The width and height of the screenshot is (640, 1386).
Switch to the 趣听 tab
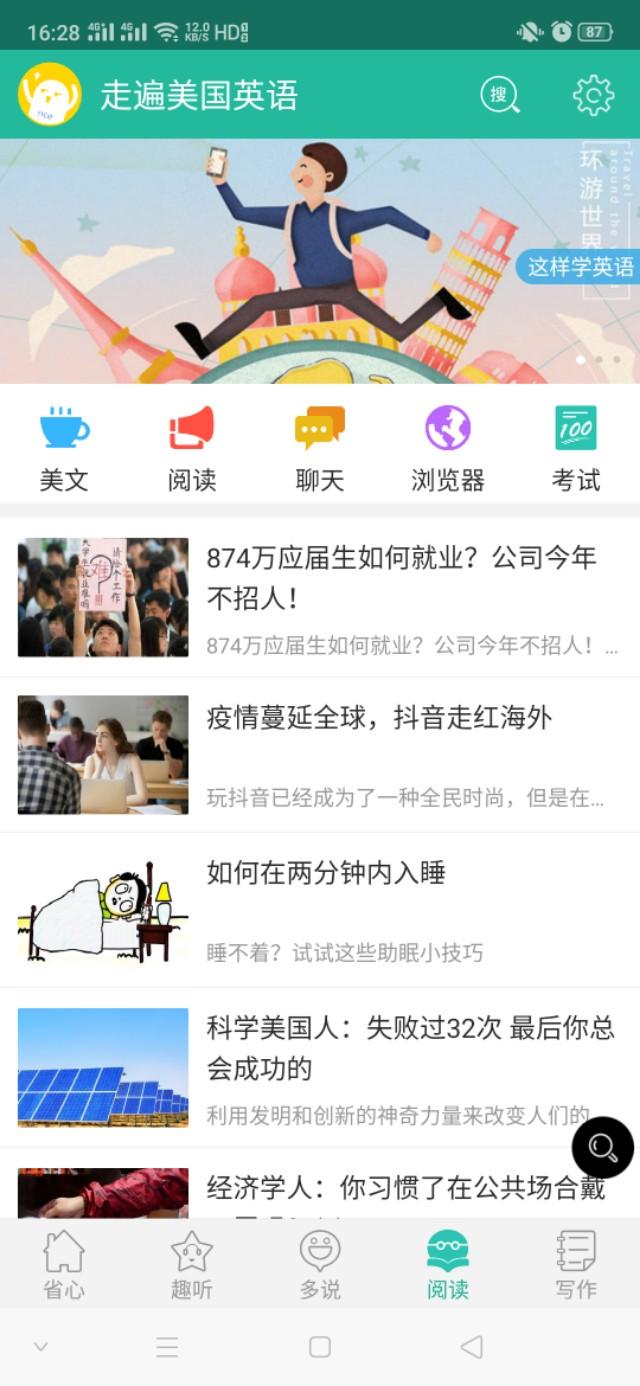coord(192,1264)
